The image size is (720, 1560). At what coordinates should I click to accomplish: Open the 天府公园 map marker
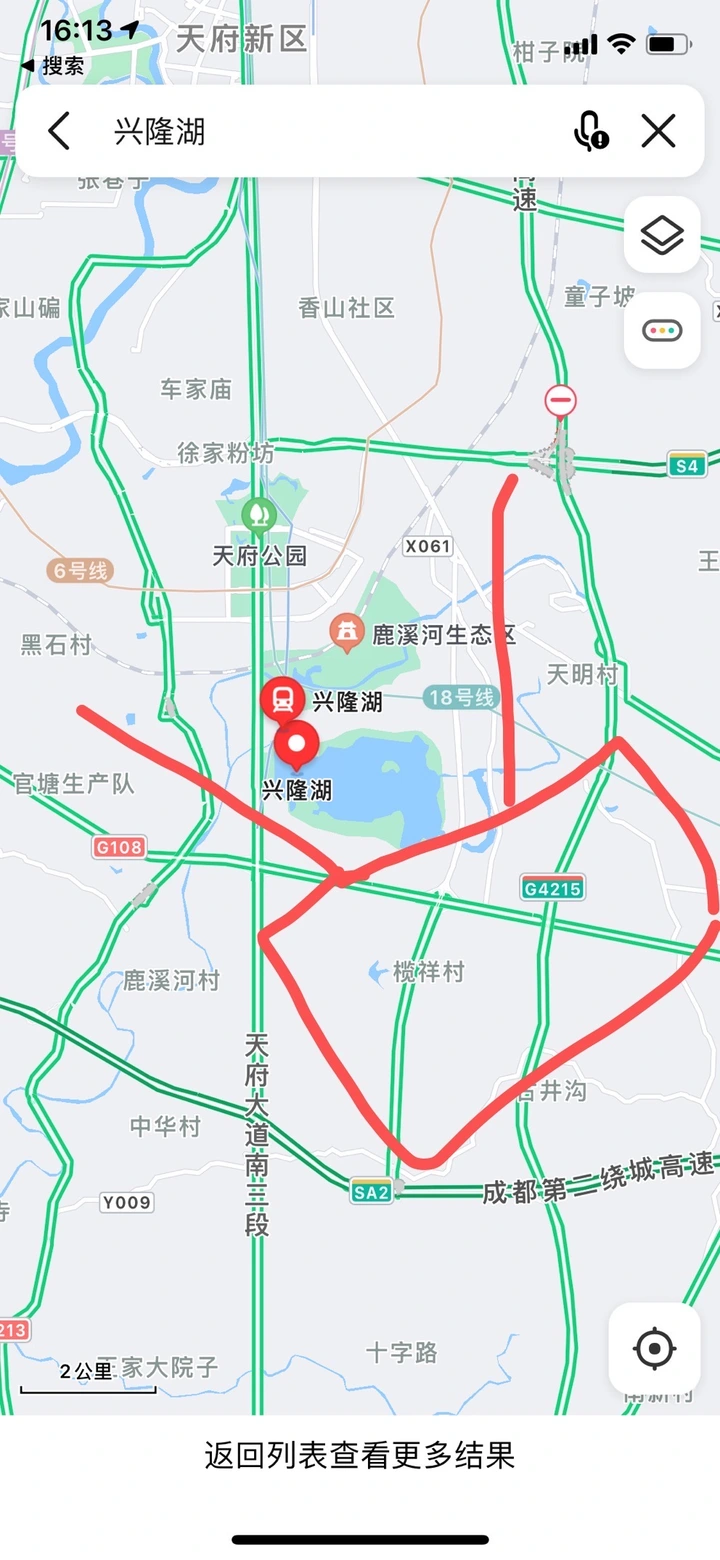pos(260,515)
